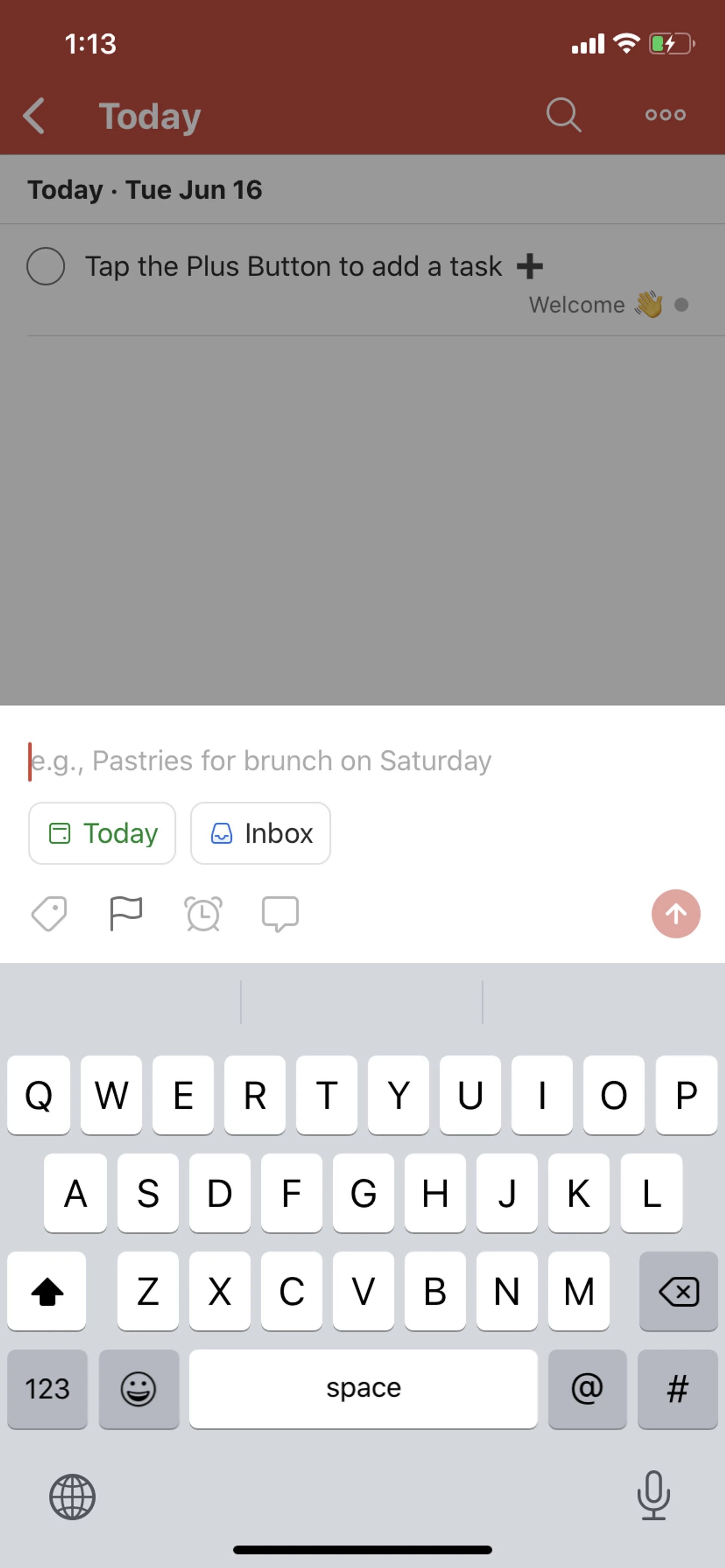725x1568 pixels.
Task: Add a label with tag icon
Action: [49, 914]
